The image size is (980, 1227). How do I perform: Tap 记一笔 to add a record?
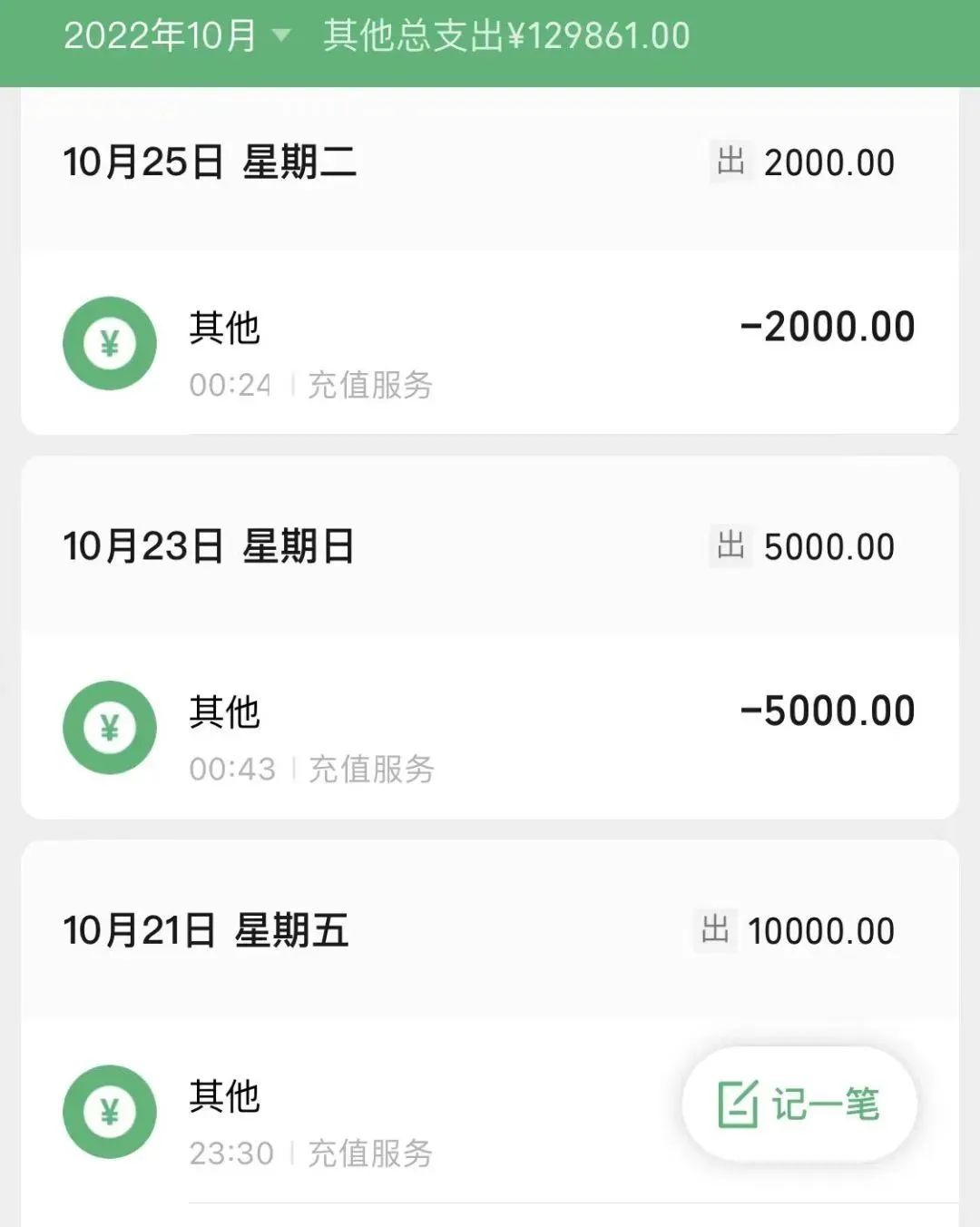(x=799, y=1104)
